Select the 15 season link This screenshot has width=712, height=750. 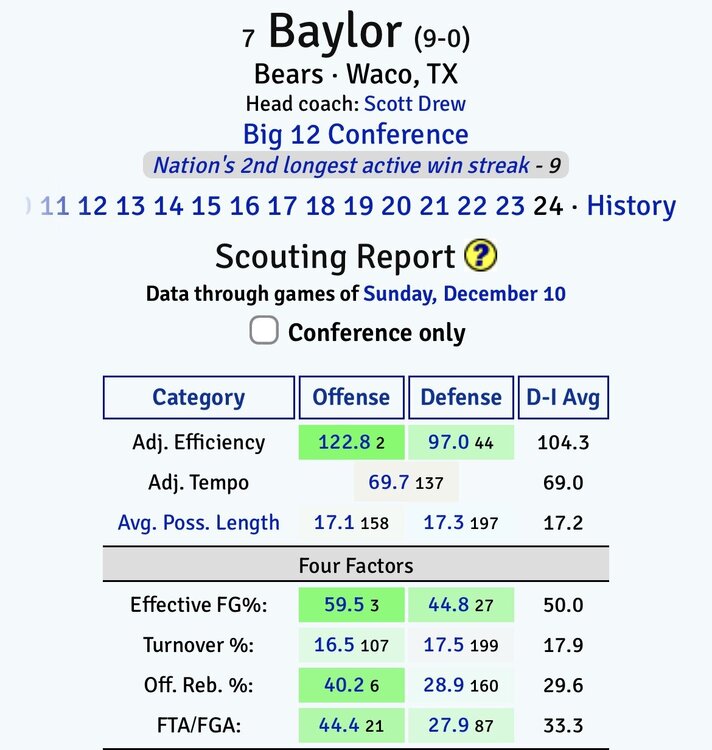[x=205, y=207]
